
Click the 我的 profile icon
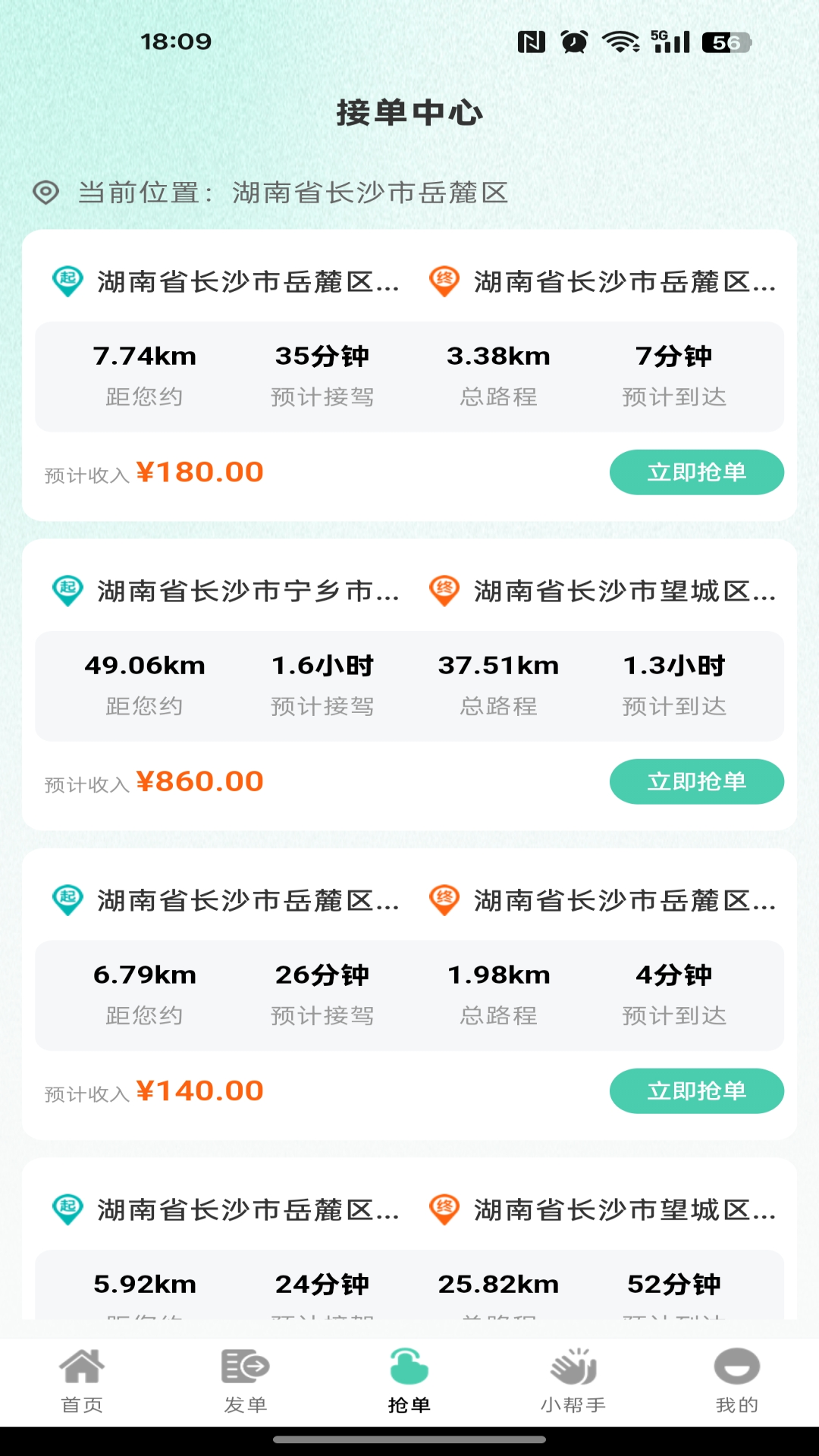tap(736, 1365)
